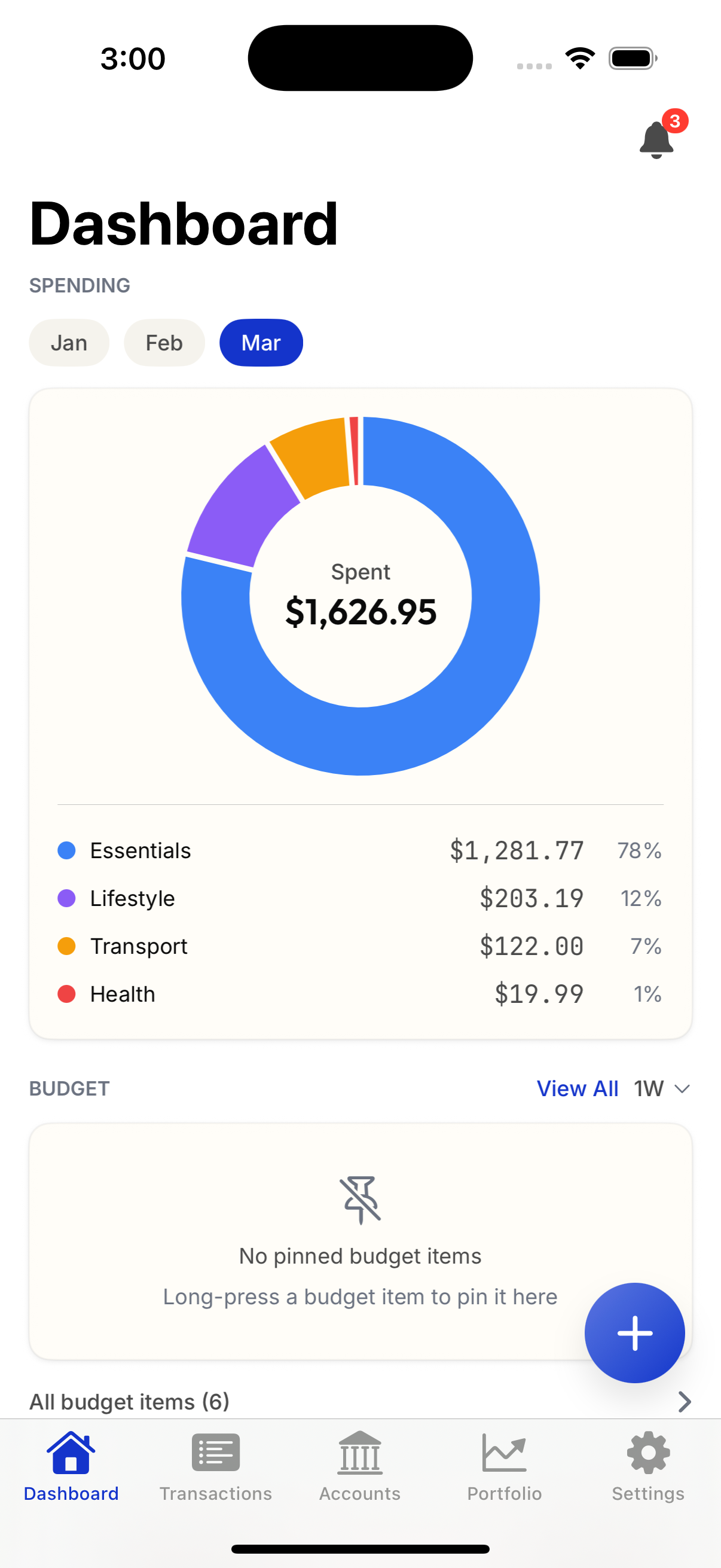The width and height of the screenshot is (721, 1568).
Task: Switch spending view to Feb
Action: 164,343
